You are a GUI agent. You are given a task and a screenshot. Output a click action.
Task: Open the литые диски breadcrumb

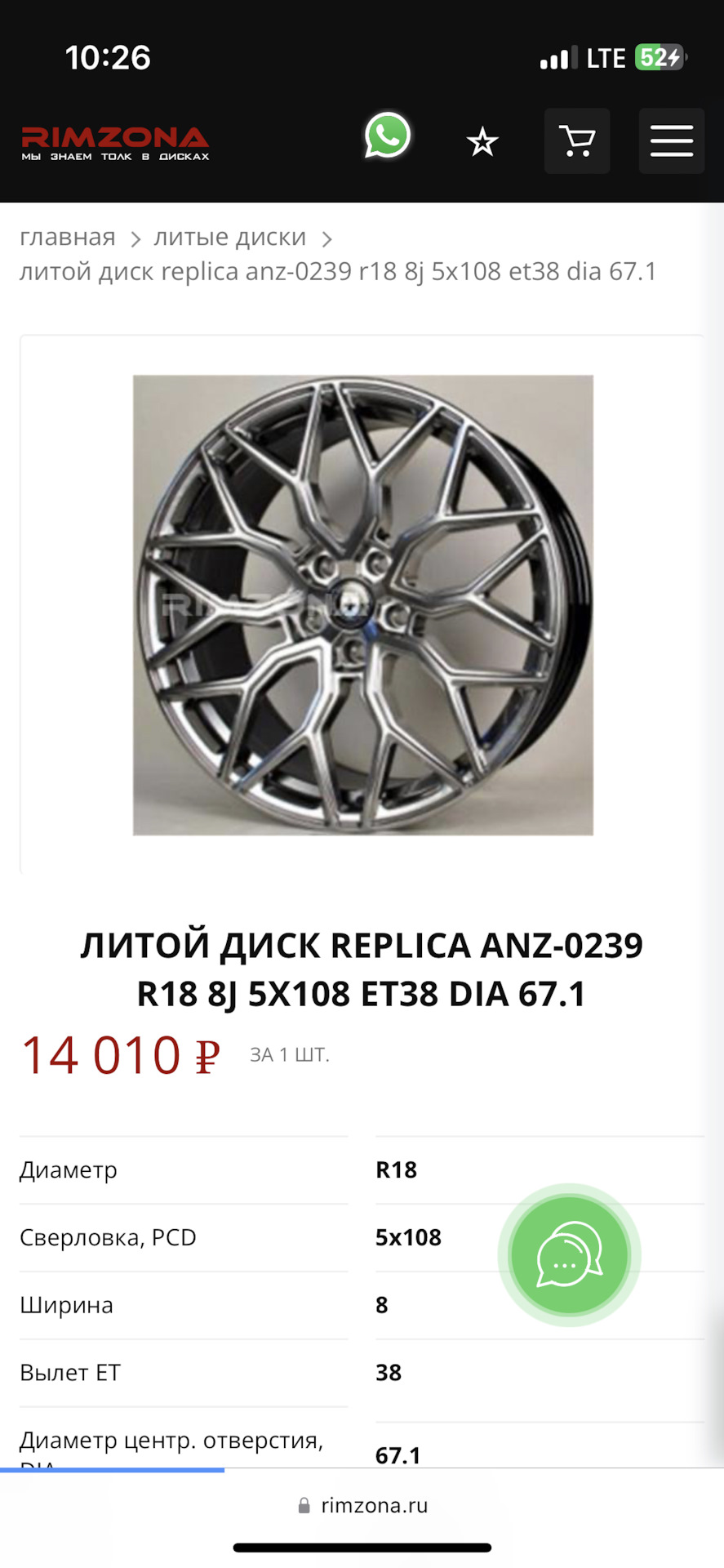click(229, 238)
